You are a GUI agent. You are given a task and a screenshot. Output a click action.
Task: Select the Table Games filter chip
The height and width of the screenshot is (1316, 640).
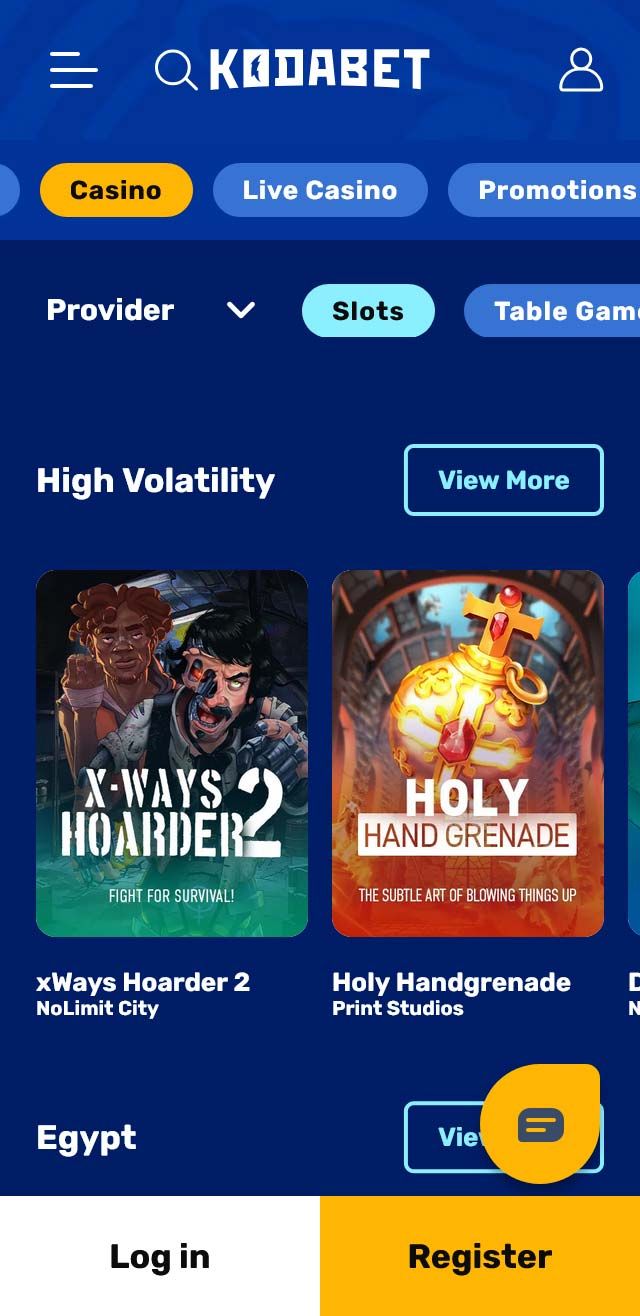pyautogui.click(x=556, y=311)
